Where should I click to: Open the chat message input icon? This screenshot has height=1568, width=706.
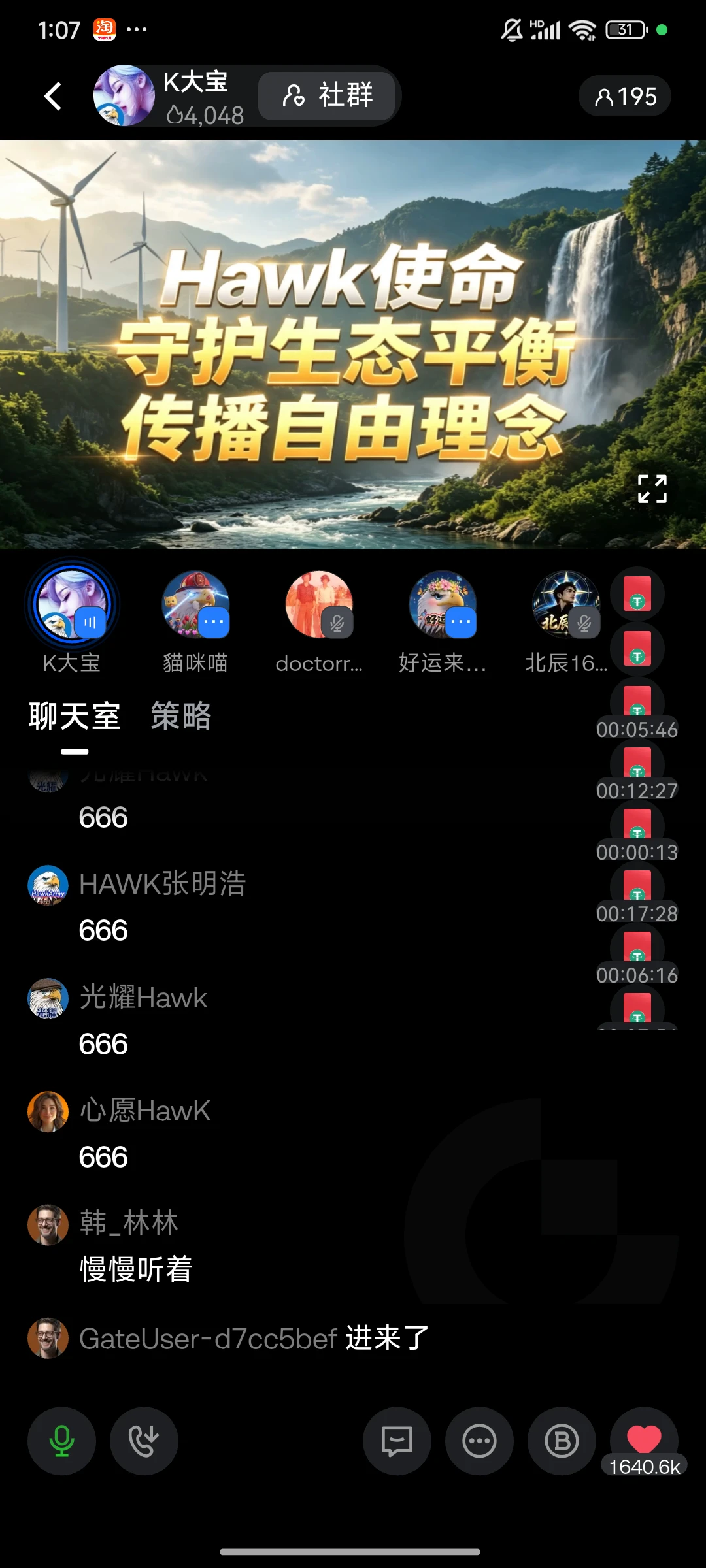tap(397, 1441)
